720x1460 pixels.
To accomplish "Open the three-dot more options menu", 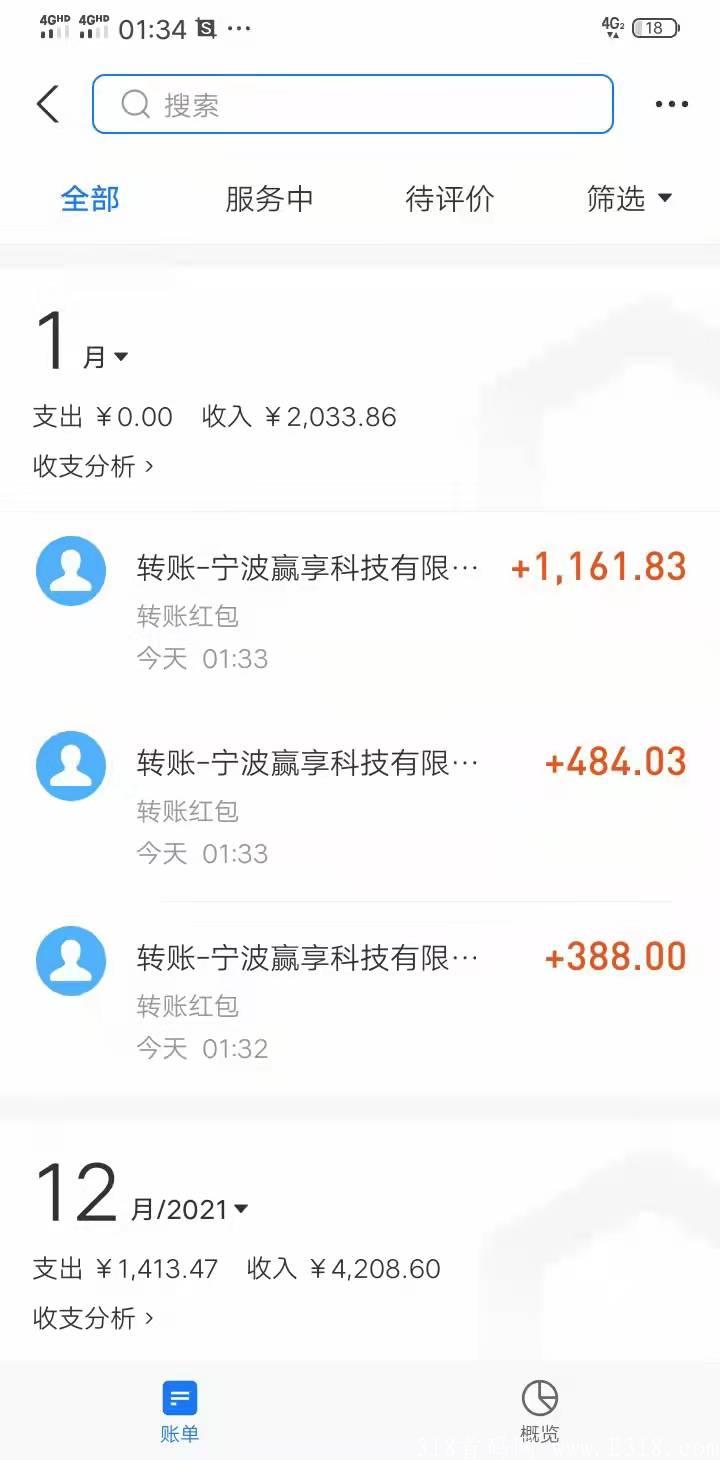I will click(x=670, y=103).
